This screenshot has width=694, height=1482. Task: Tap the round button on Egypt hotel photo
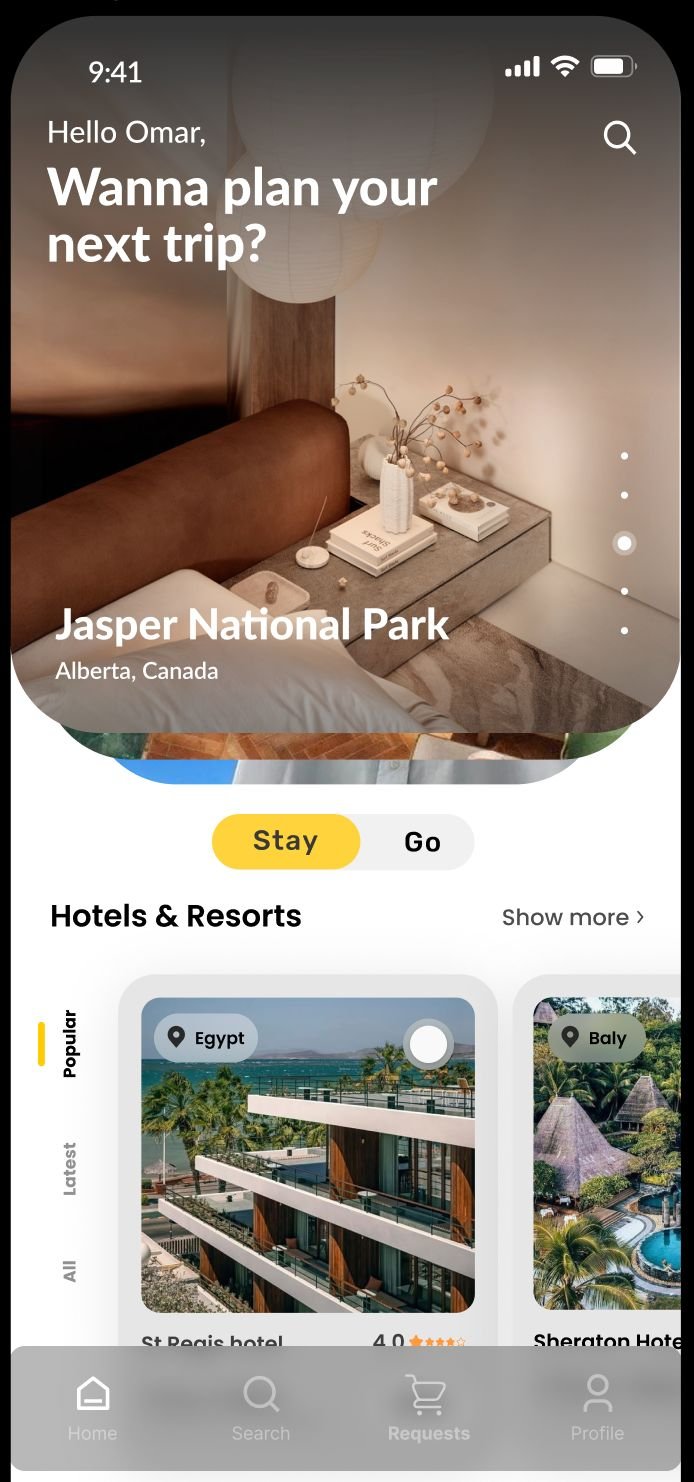(x=428, y=1045)
